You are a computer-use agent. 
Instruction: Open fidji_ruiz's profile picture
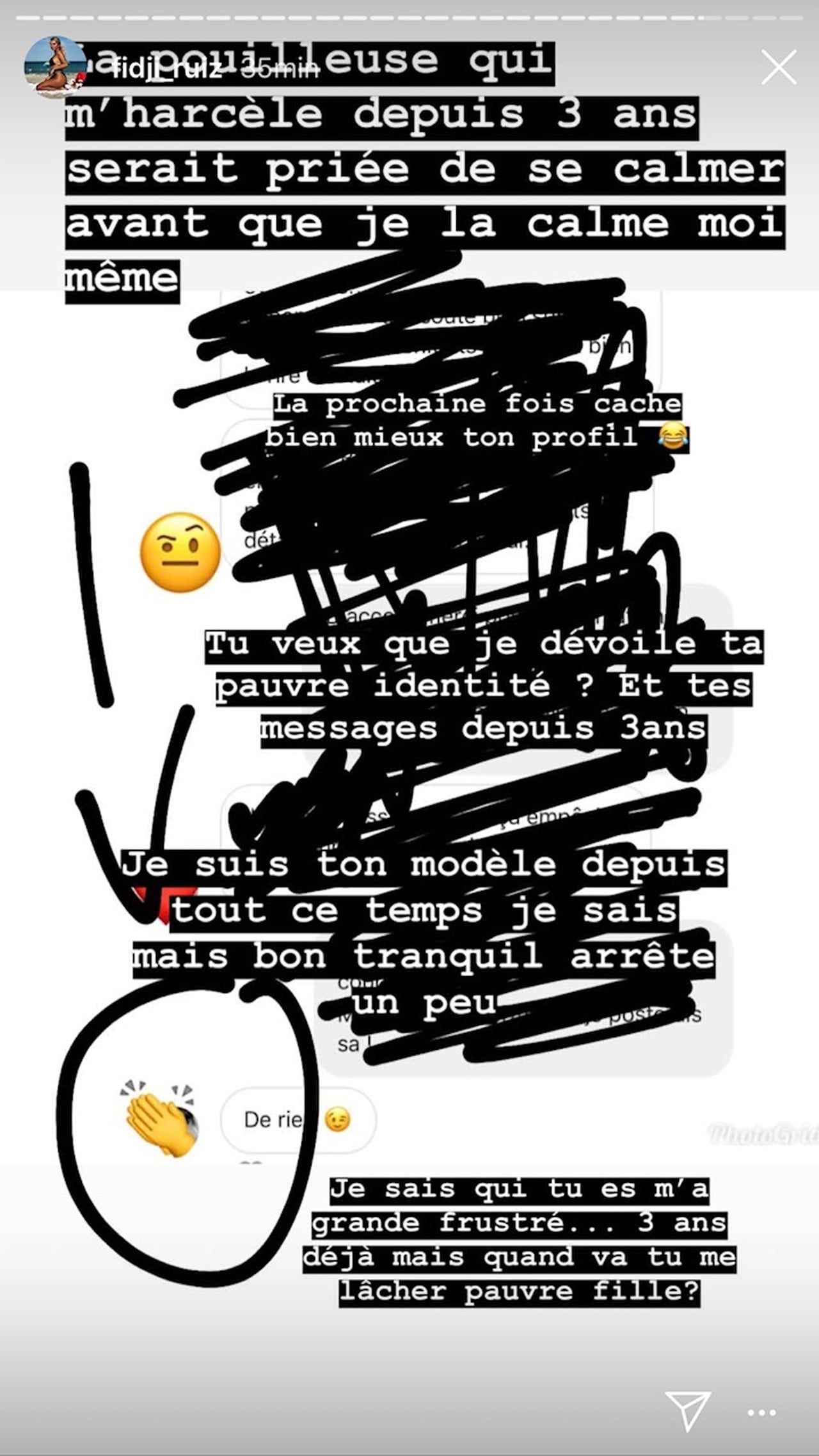(55, 67)
